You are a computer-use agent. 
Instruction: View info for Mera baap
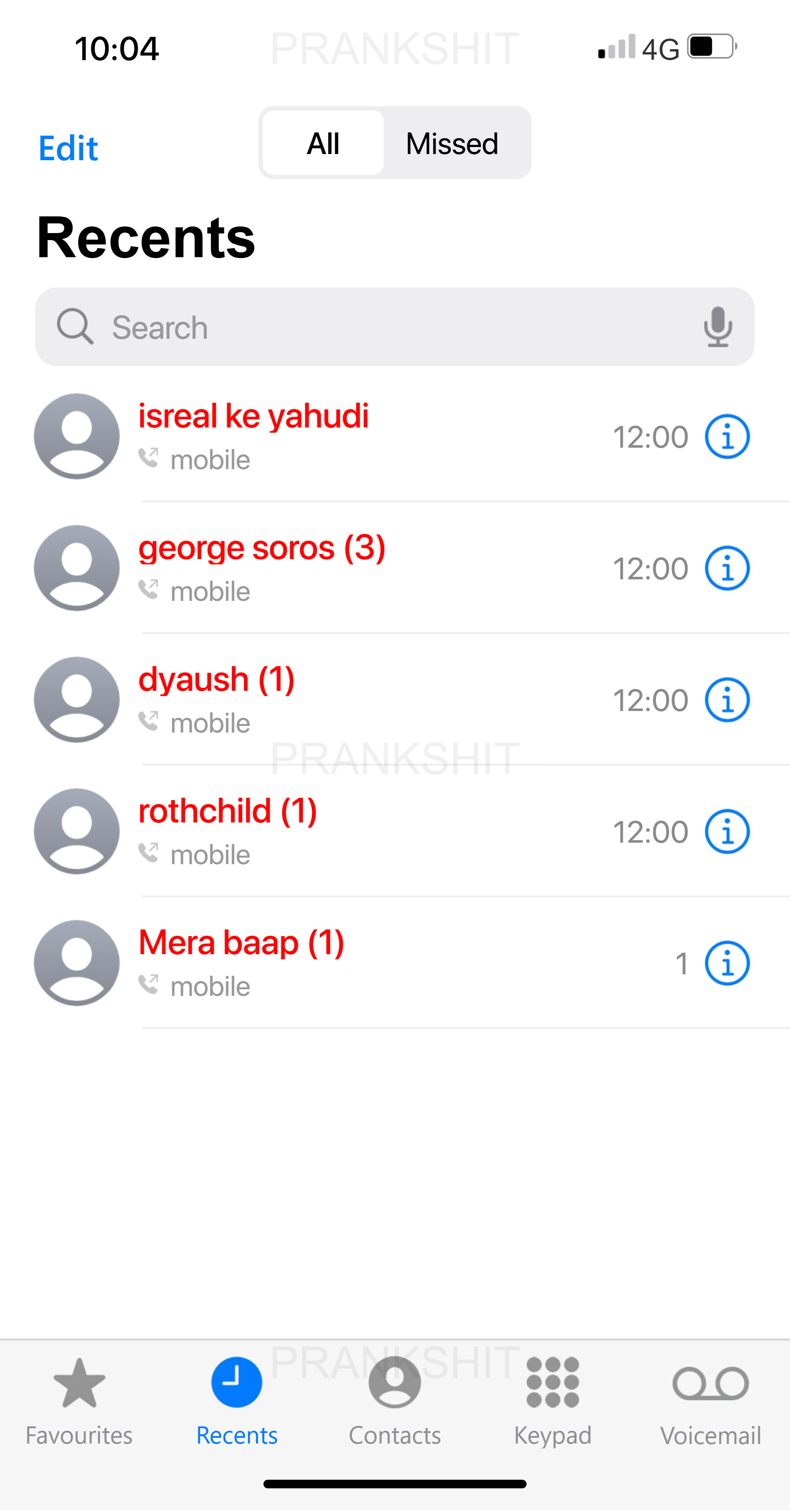click(727, 963)
